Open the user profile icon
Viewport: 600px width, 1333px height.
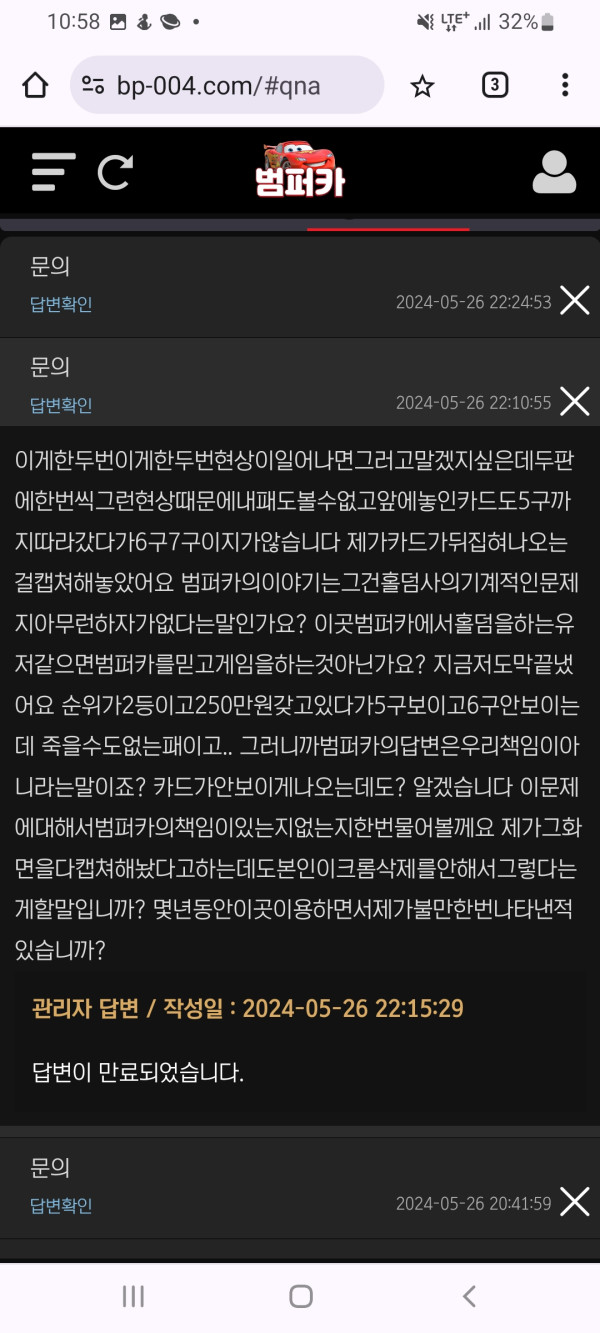pyautogui.click(x=553, y=172)
